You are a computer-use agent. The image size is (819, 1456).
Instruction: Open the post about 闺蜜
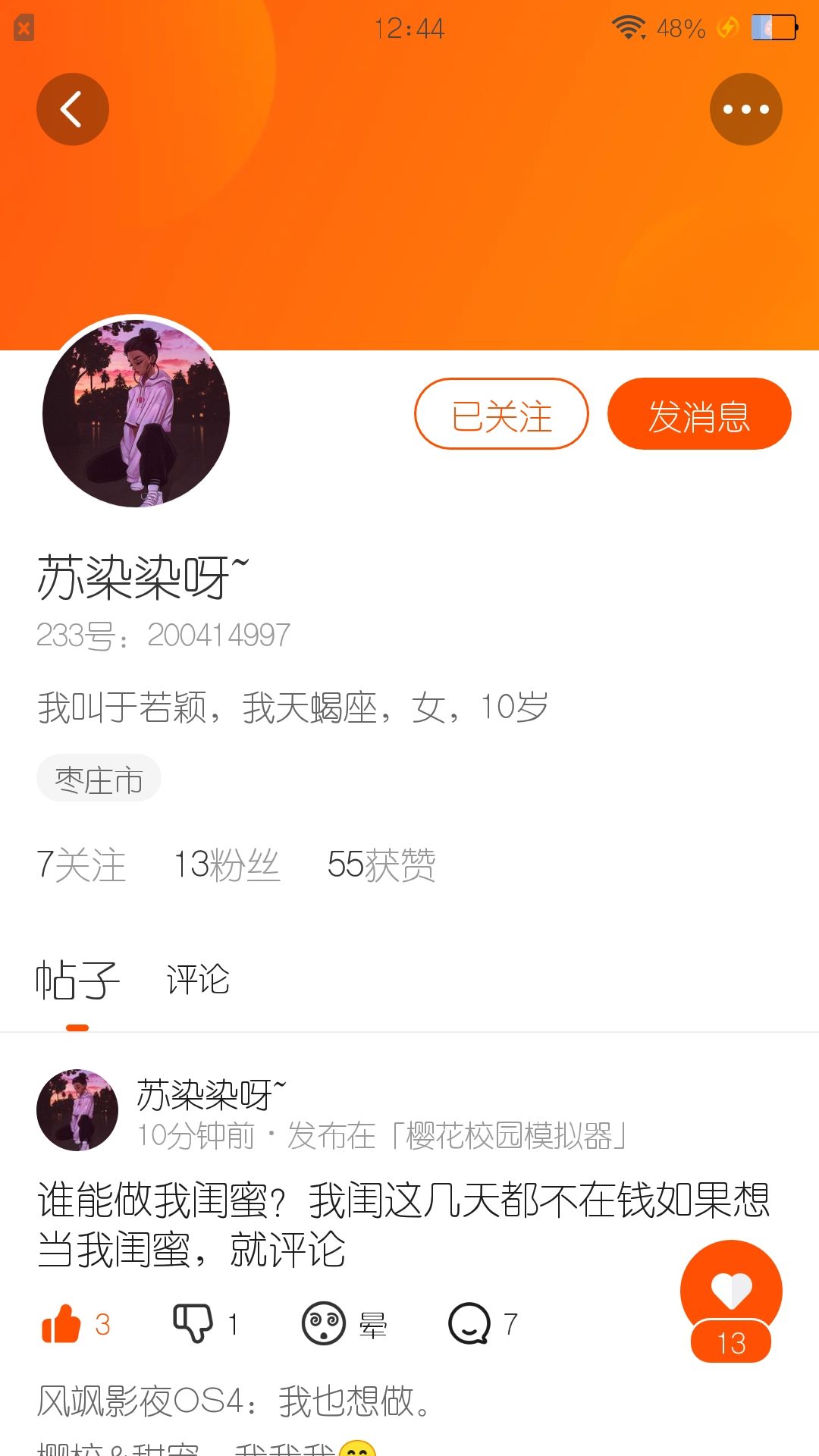pos(403,1224)
